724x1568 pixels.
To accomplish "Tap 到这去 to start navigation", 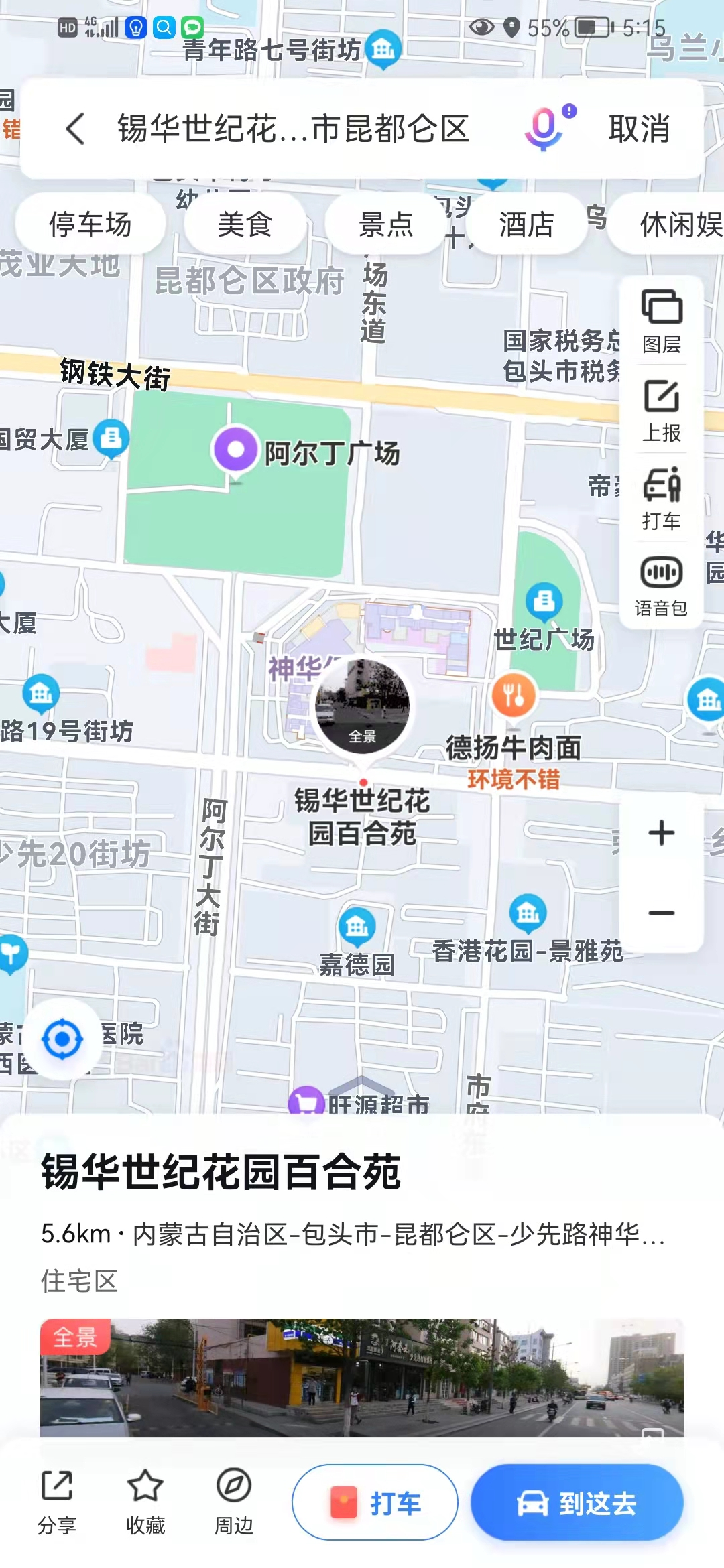I will (577, 1503).
